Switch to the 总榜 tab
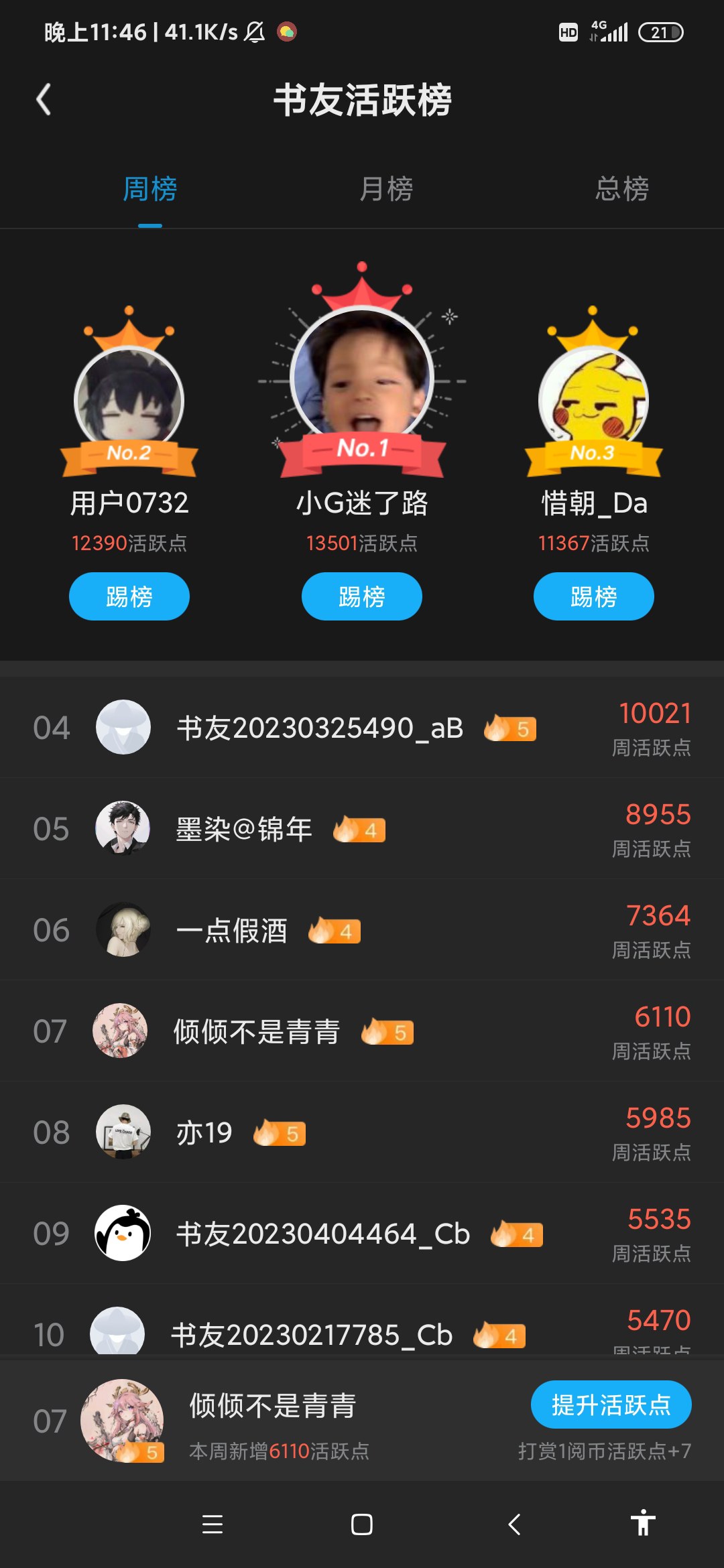Screen dimensions: 724x1568 tap(622, 189)
